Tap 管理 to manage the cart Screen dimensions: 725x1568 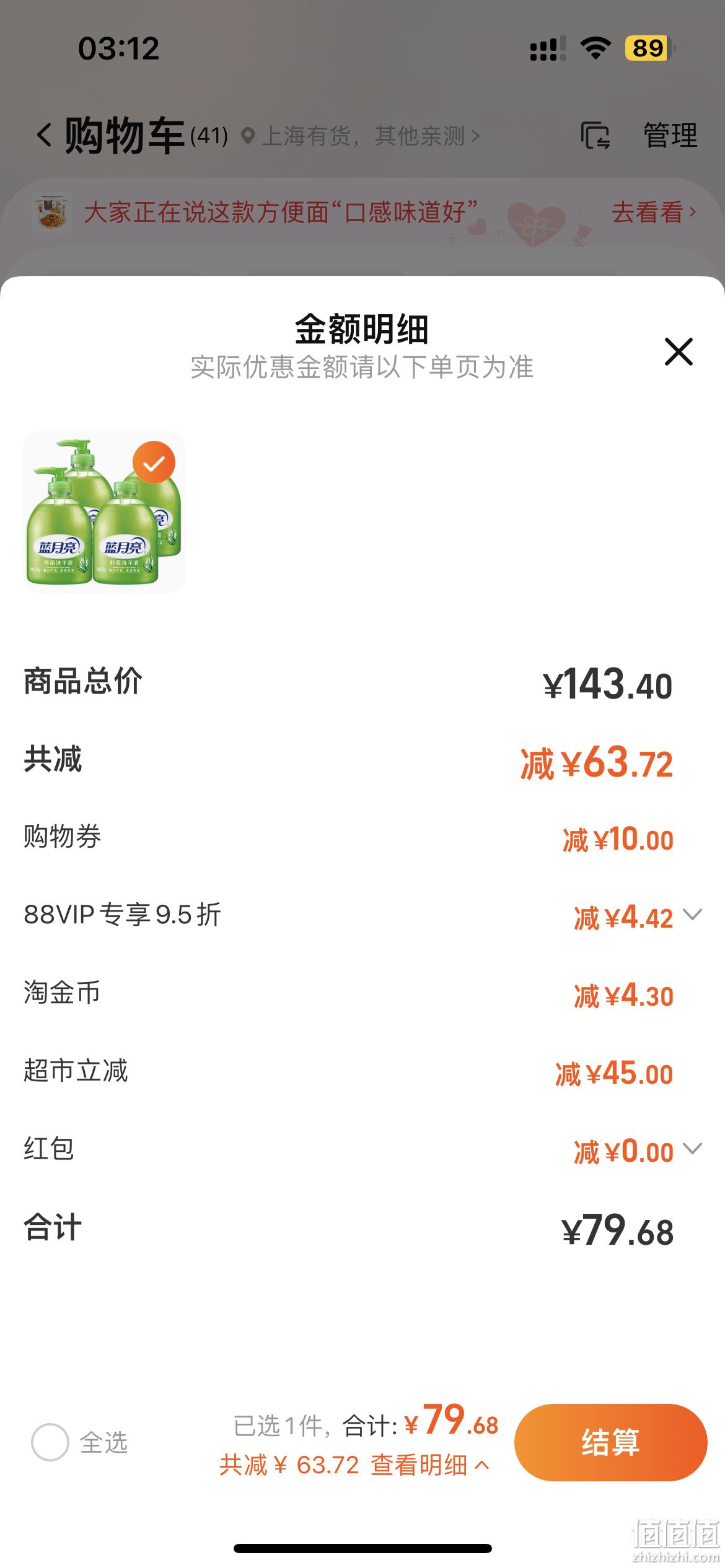point(670,135)
